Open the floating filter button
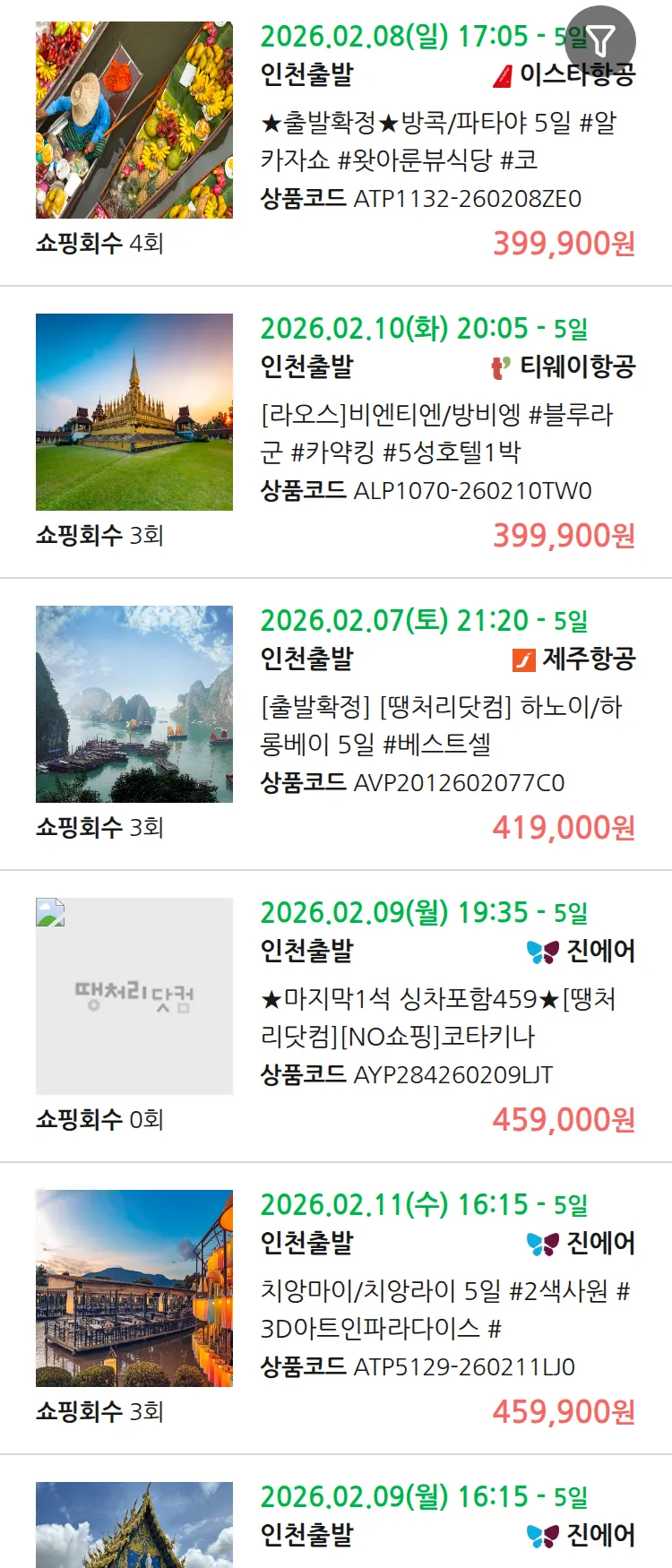672x1568 pixels. 600,40
